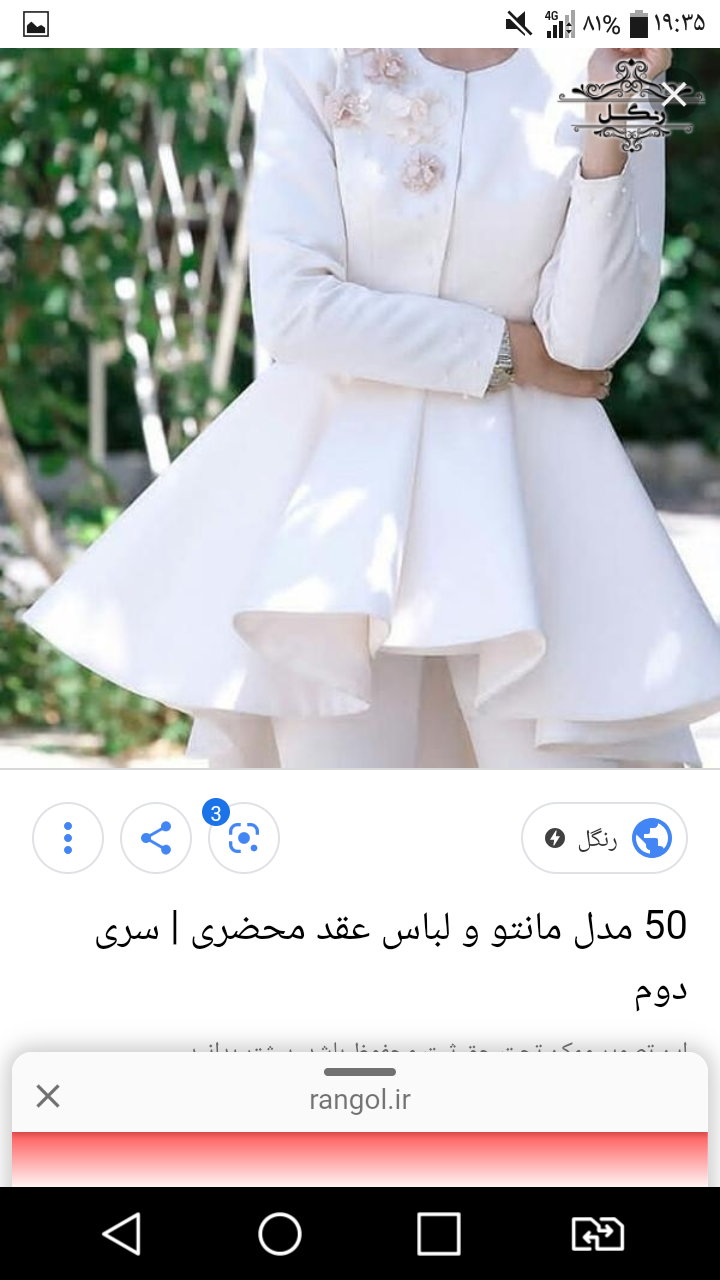Image resolution: width=720 pixels, height=1280 pixels.
Task: Search this image with Lens
Action: pos(243,837)
